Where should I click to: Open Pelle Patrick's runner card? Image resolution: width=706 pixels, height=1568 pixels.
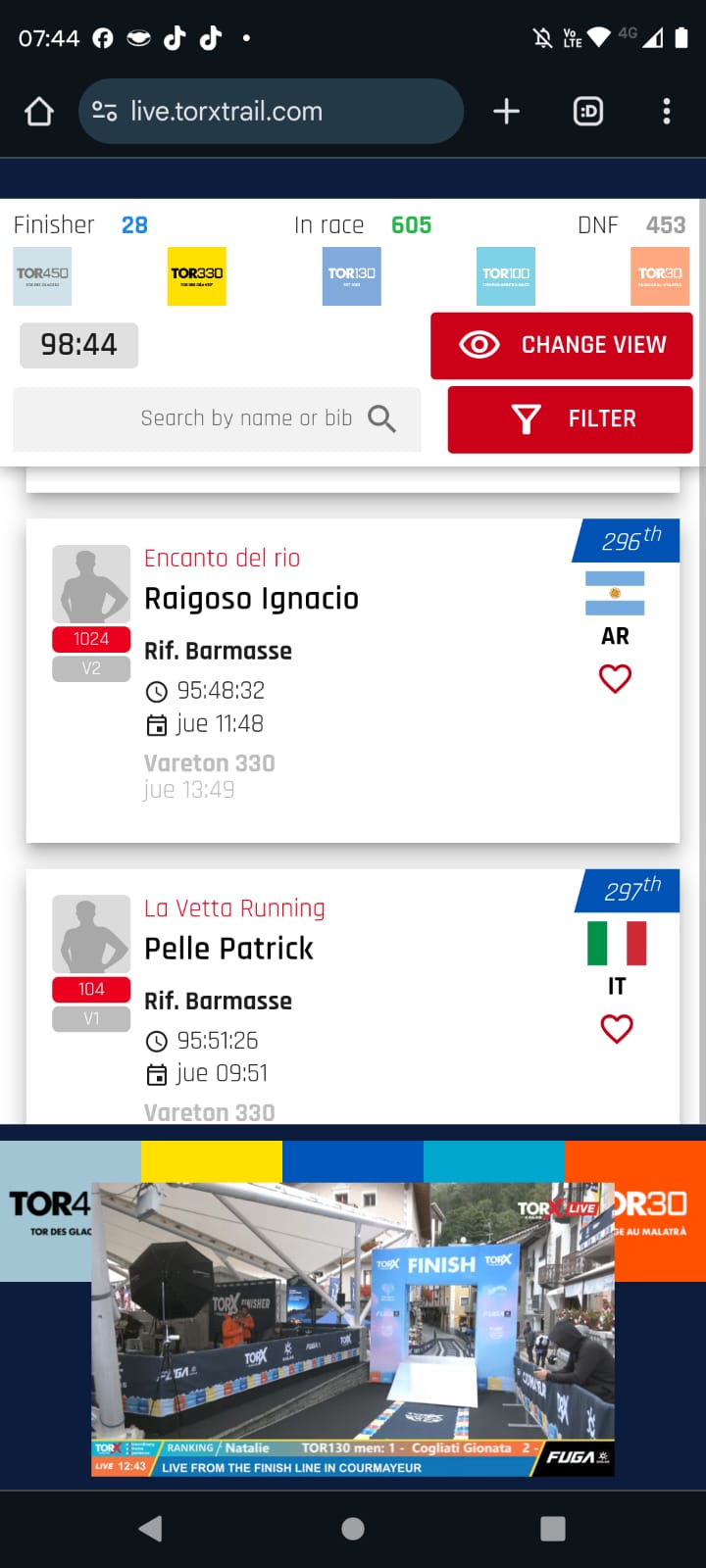(353, 997)
